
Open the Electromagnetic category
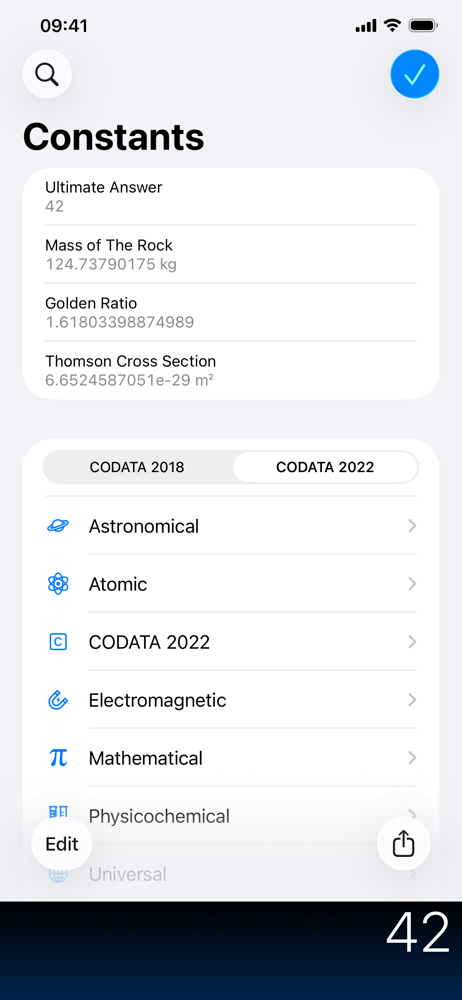[231, 700]
